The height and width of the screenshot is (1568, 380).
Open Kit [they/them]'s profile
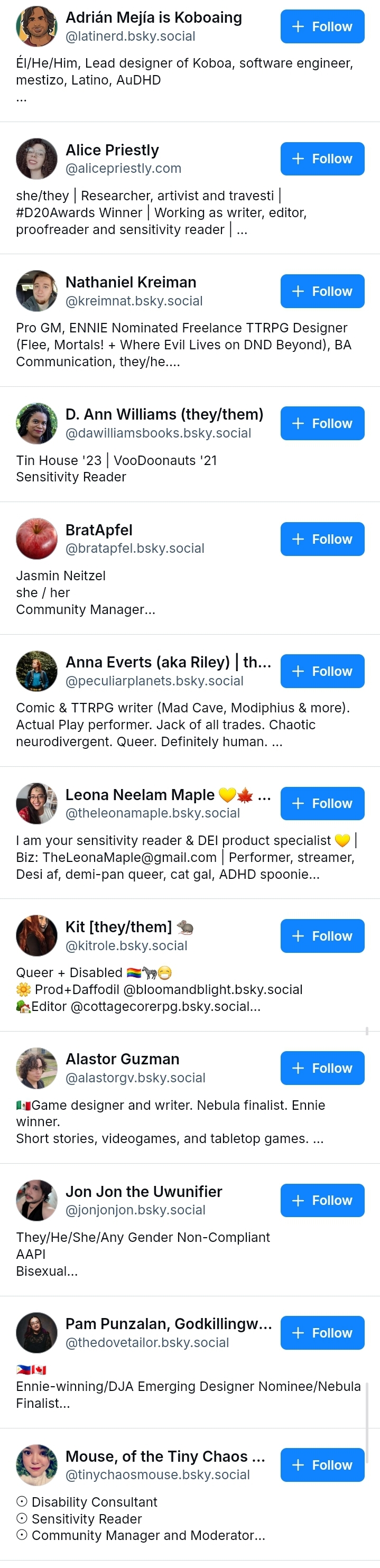pos(119,927)
